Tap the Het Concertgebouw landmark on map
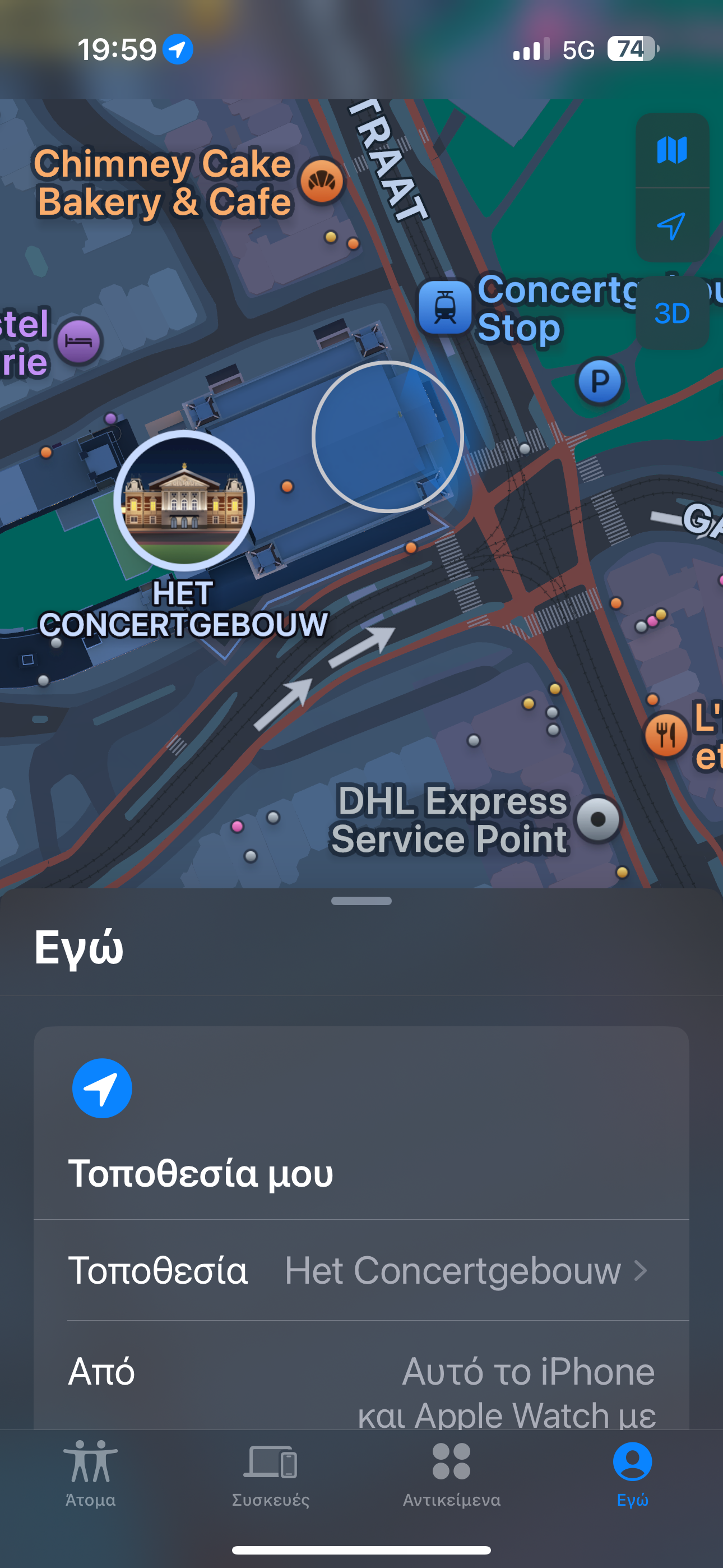The height and width of the screenshot is (1568, 723). click(x=184, y=501)
